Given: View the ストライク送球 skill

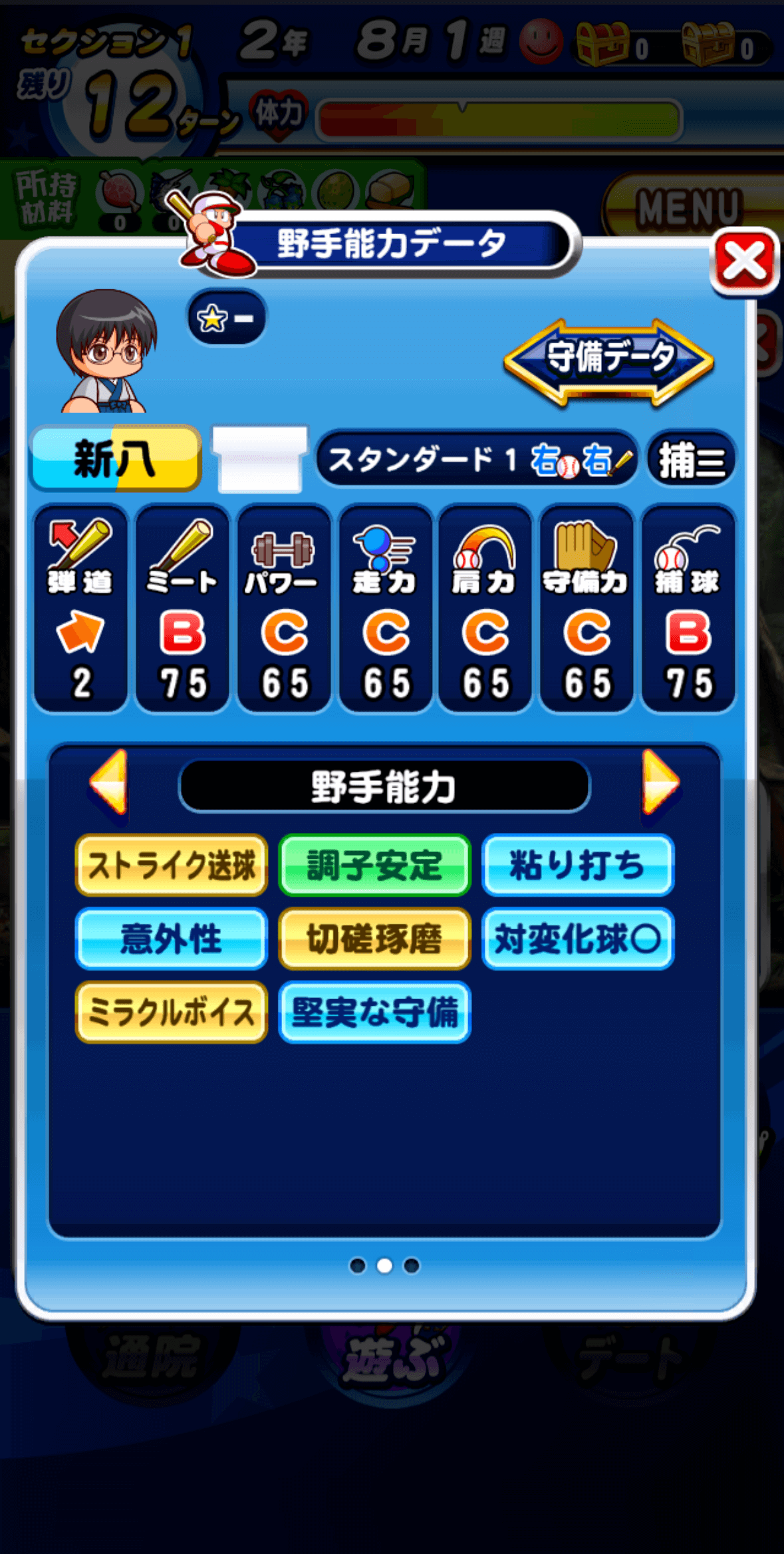Looking at the screenshot, I should (172, 865).
